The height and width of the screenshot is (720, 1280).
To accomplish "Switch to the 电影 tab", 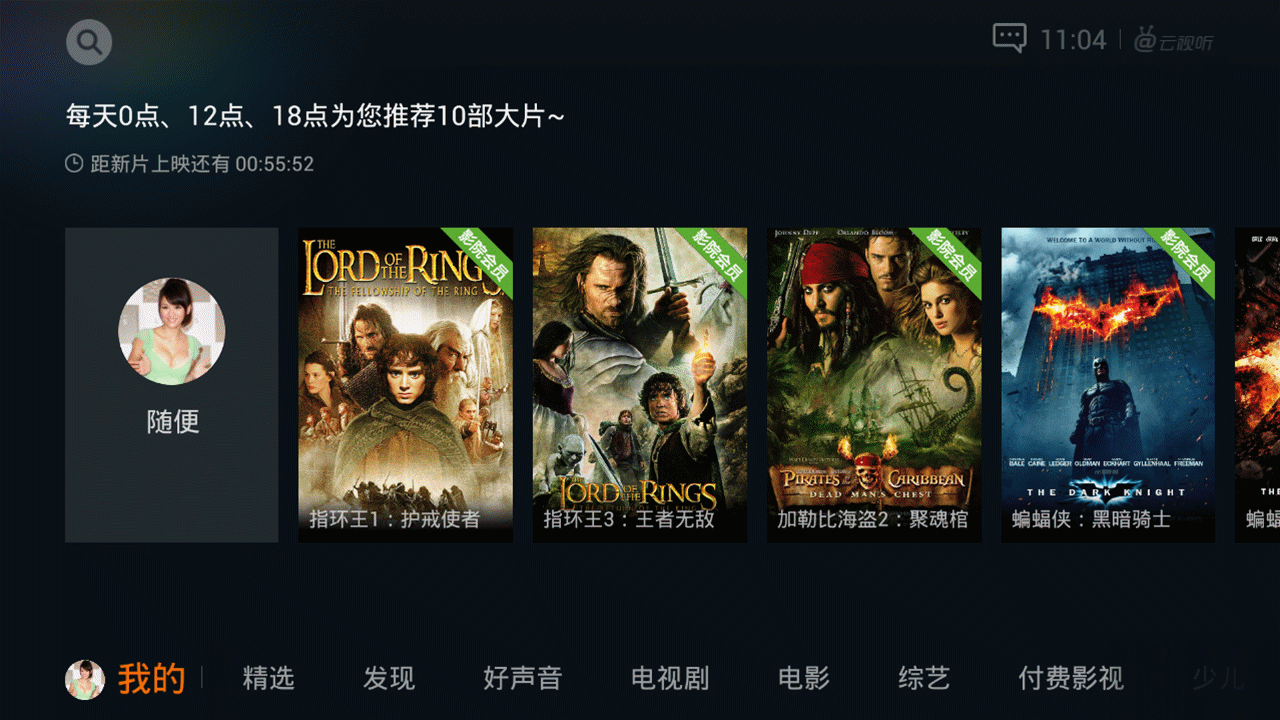I will (x=804, y=679).
